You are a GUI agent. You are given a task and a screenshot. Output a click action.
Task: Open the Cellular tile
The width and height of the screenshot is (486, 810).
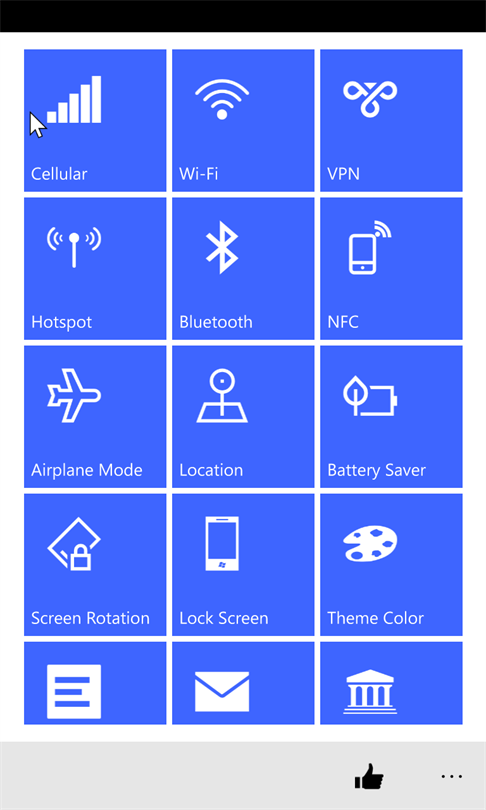click(x=95, y=120)
